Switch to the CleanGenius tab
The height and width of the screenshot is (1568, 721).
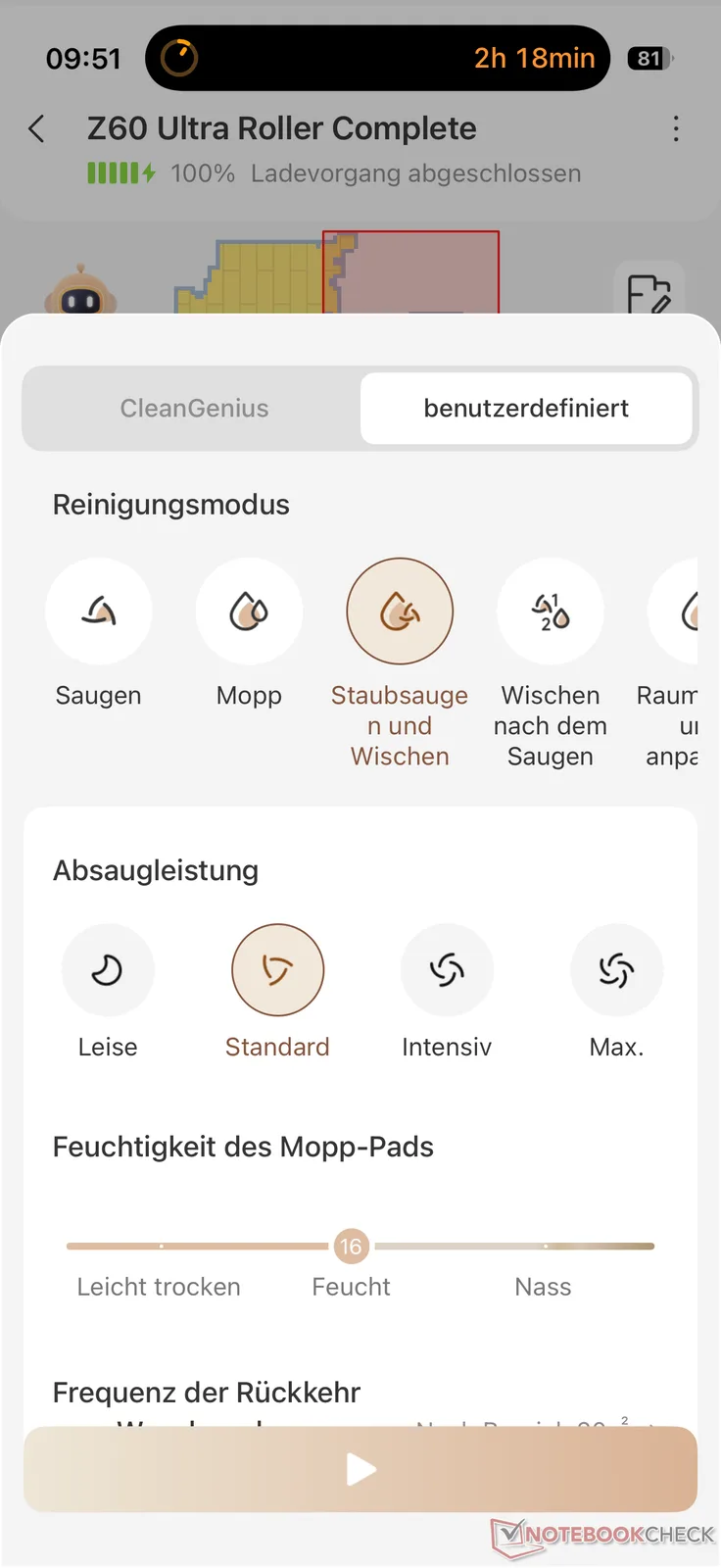tap(194, 409)
